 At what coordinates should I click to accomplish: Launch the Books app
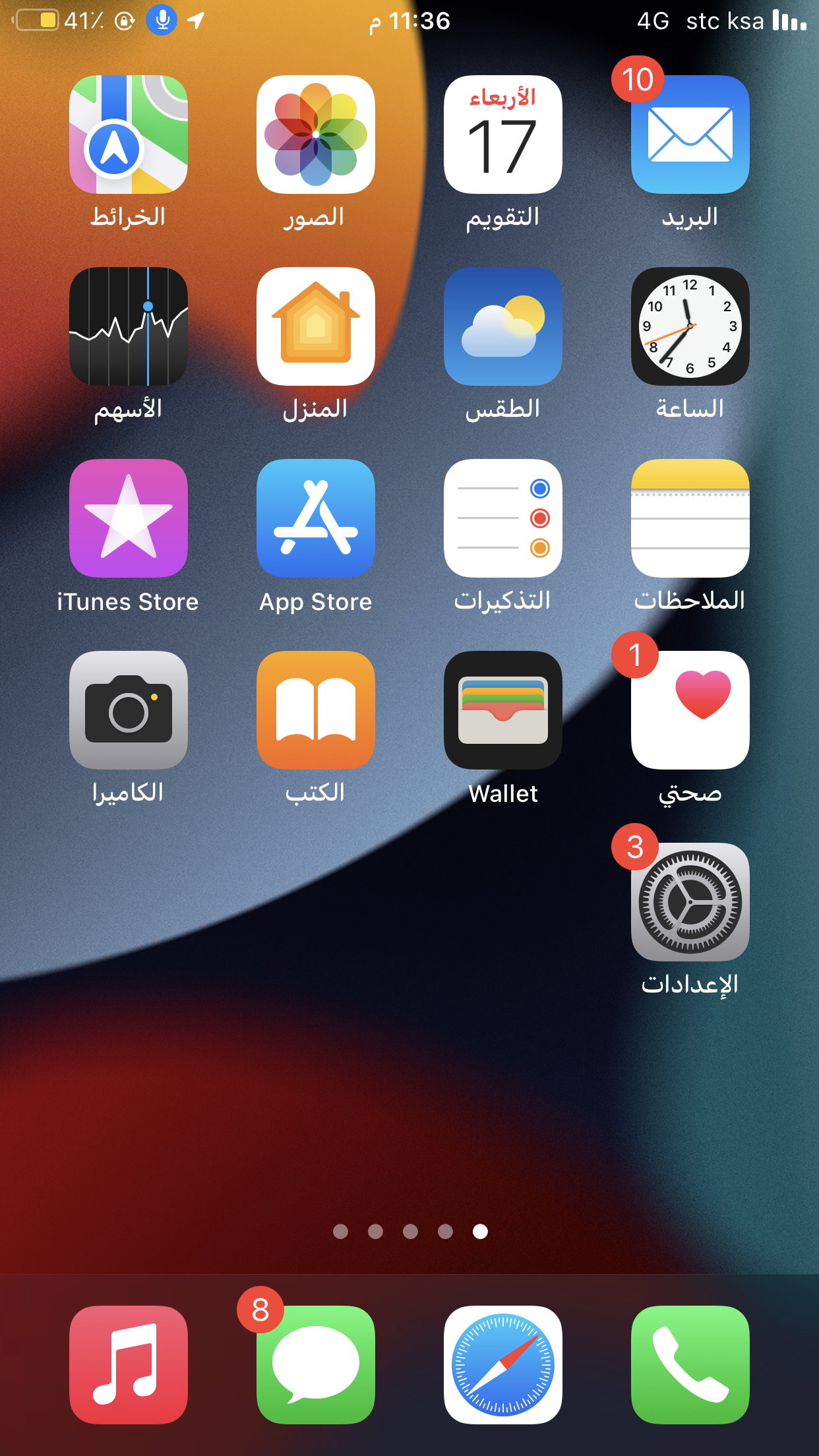tap(316, 710)
